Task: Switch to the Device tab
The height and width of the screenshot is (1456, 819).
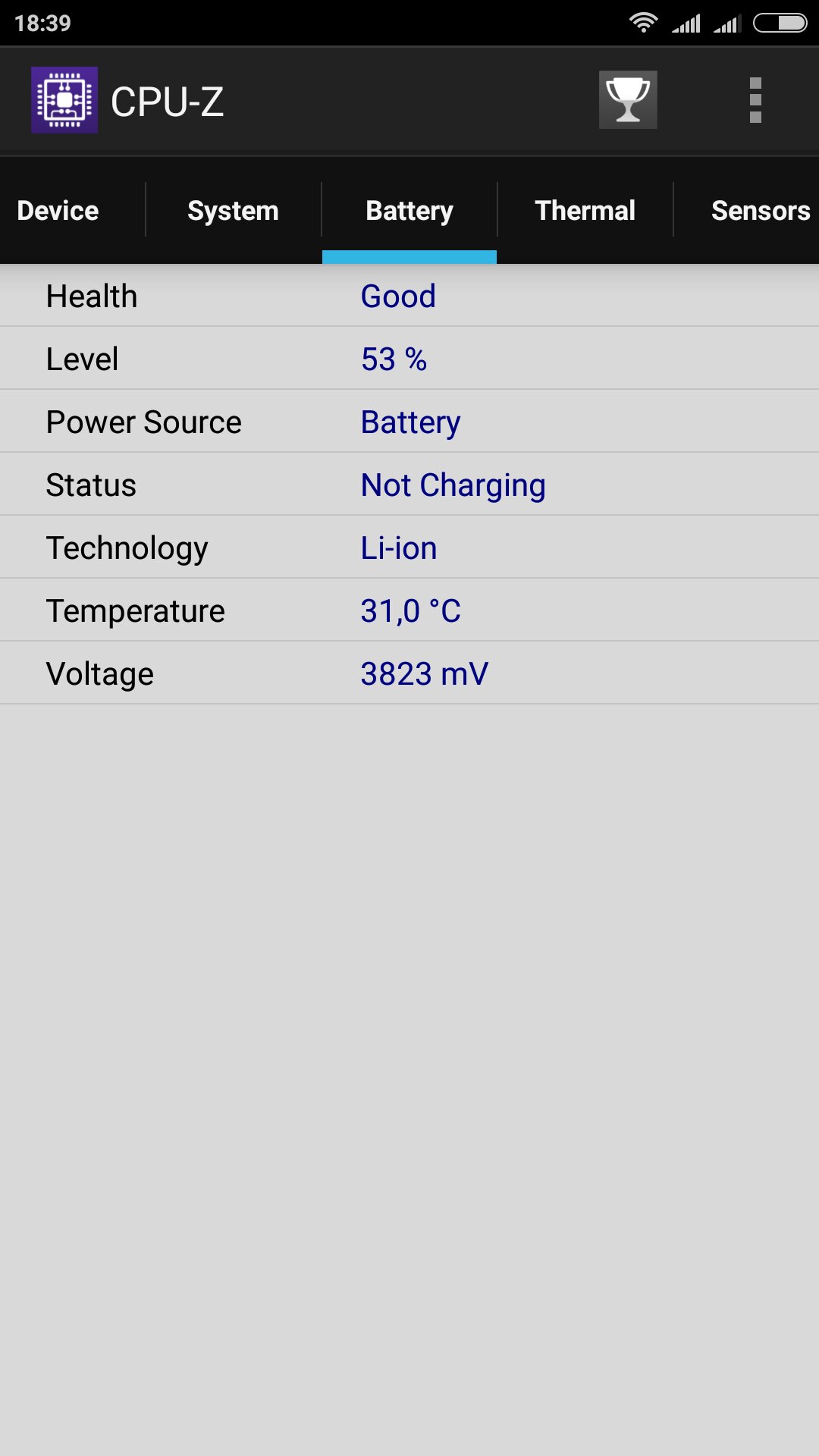Action: pos(58,211)
